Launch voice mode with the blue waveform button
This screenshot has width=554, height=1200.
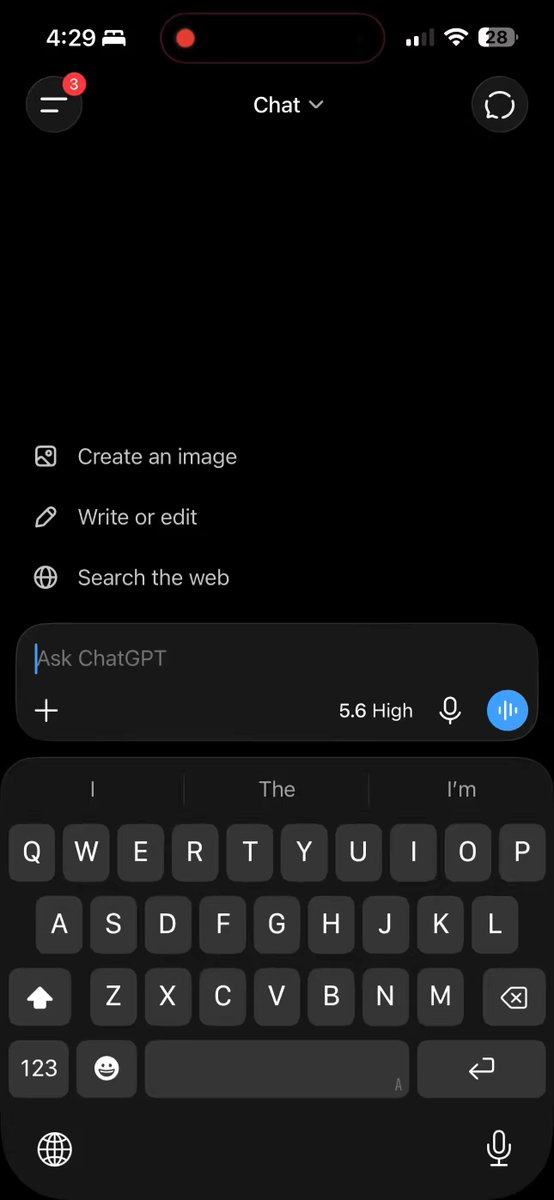pyautogui.click(x=508, y=711)
